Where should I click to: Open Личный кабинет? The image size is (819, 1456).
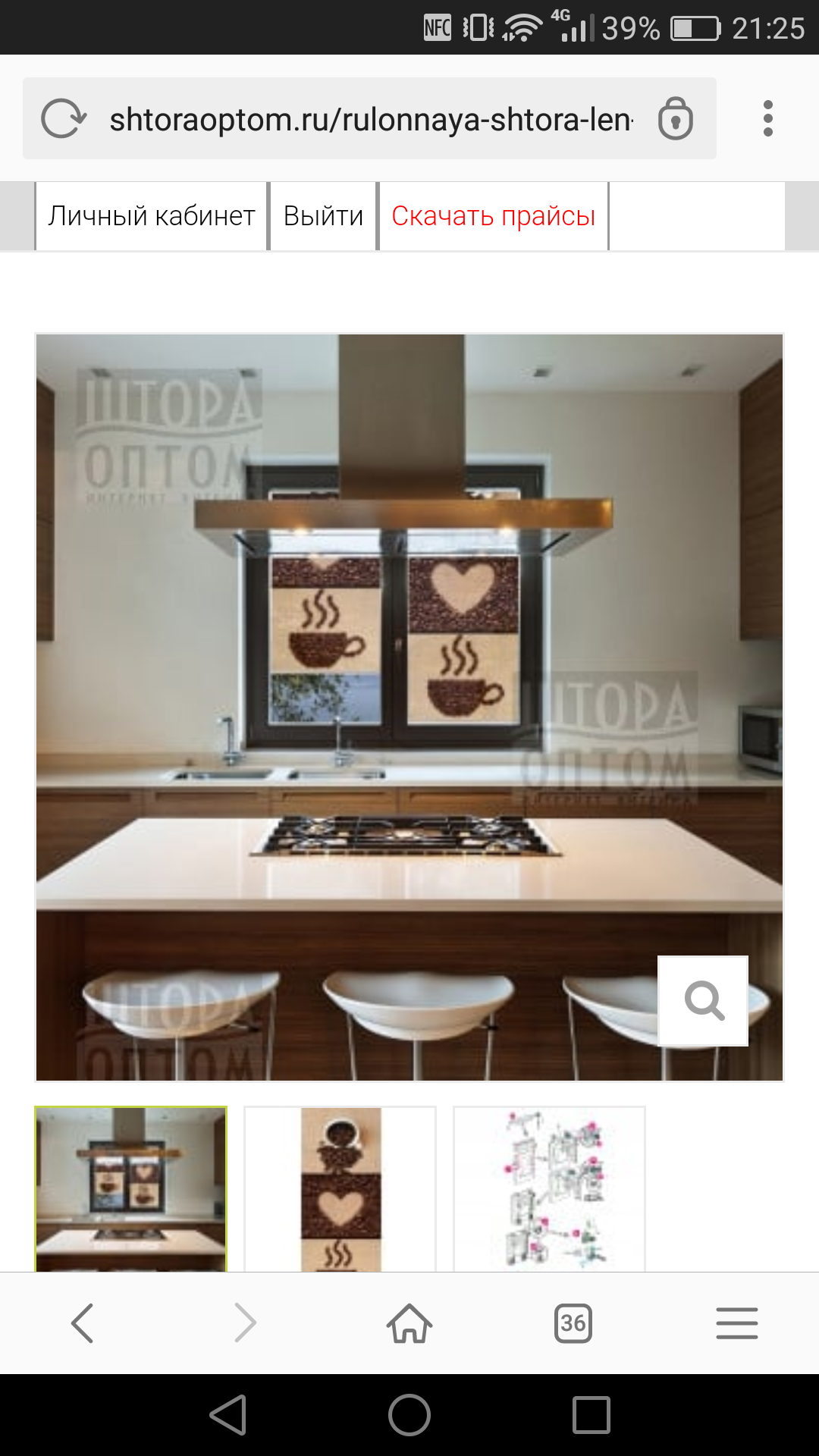[x=152, y=216]
